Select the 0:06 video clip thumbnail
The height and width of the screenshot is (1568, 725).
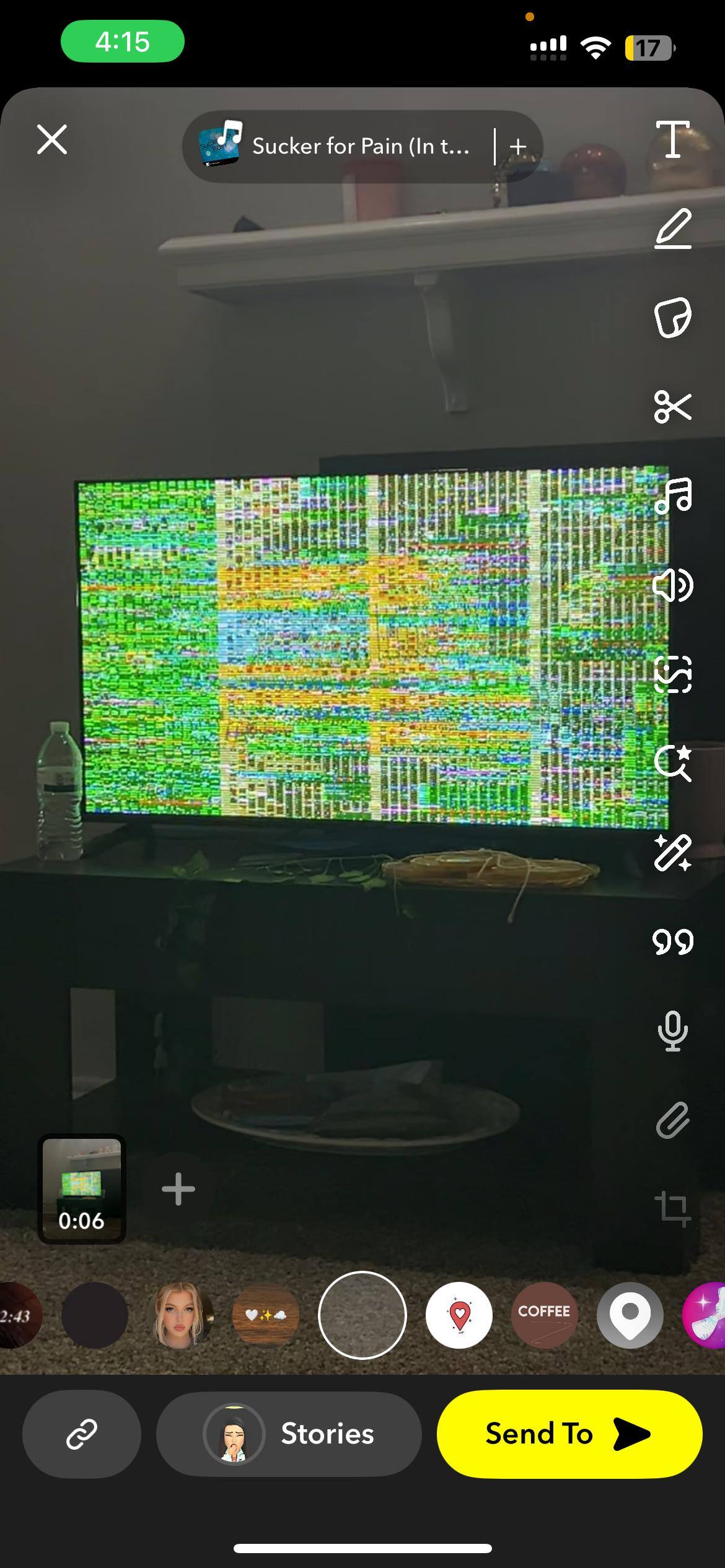pyautogui.click(x=82, y=1189)
